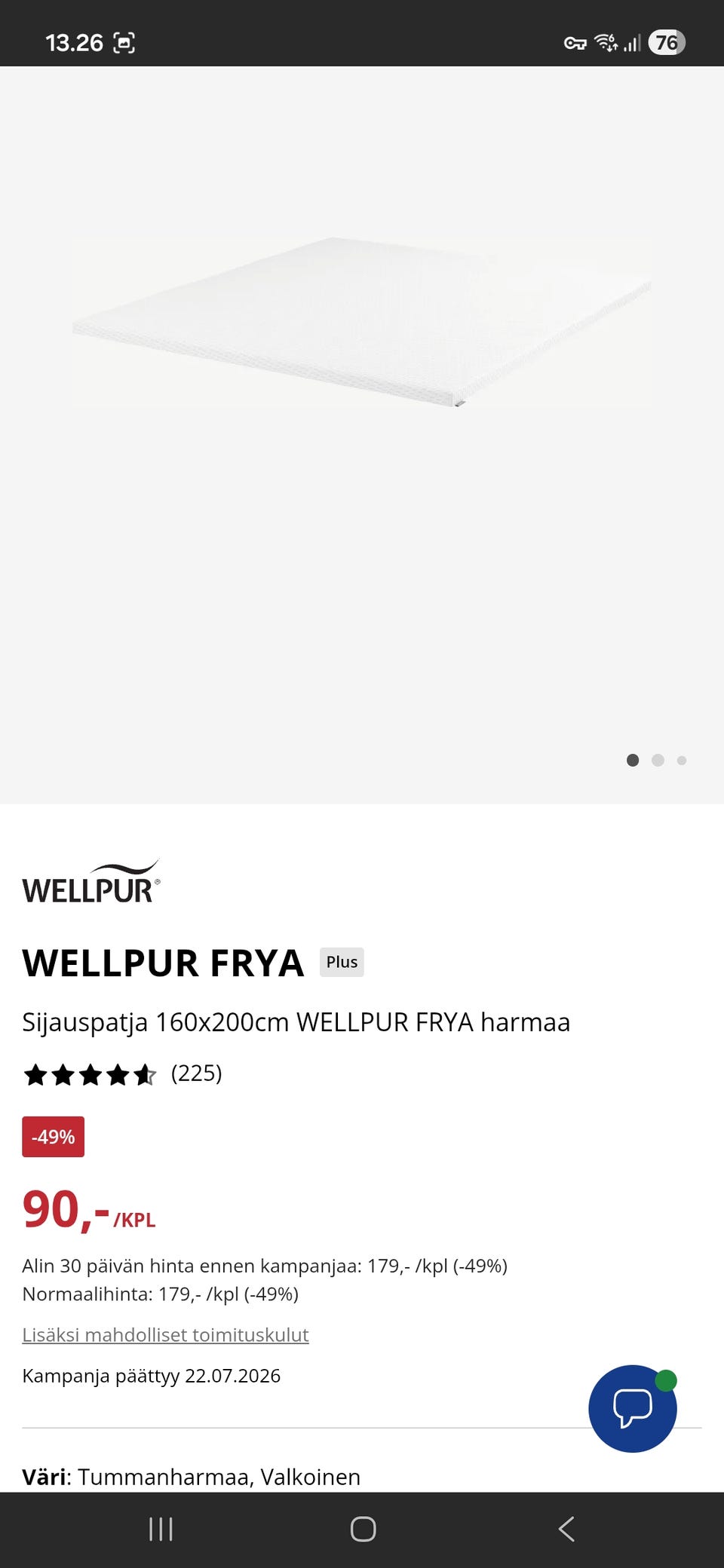Image resolution: width=724 pixels, height=1568 pixels.
Task: Jump to second product image dot
Action: click(x=658, y=760)
